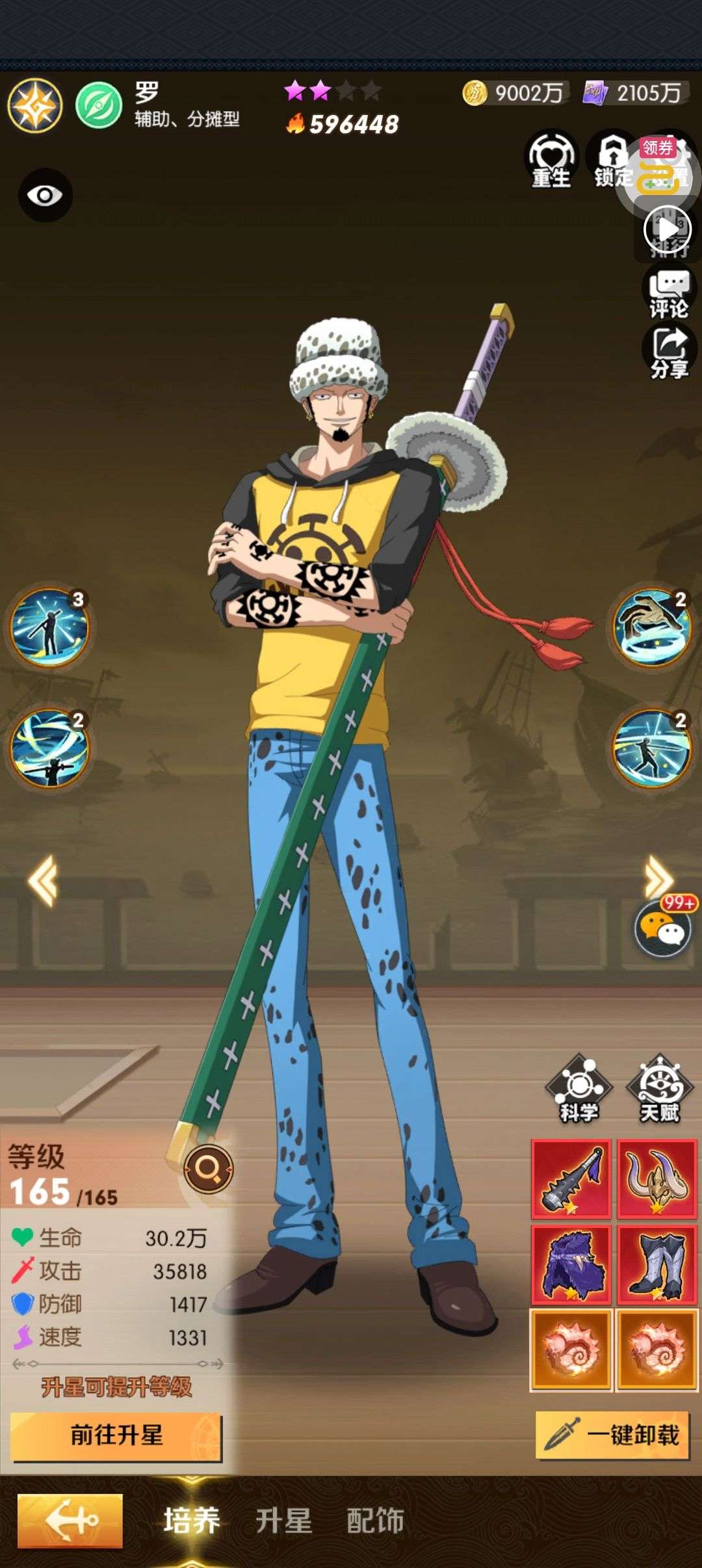This screenshot has width=702, height=1568.
Task: Share this hero via 分享
Action: [x=669, y=352]
